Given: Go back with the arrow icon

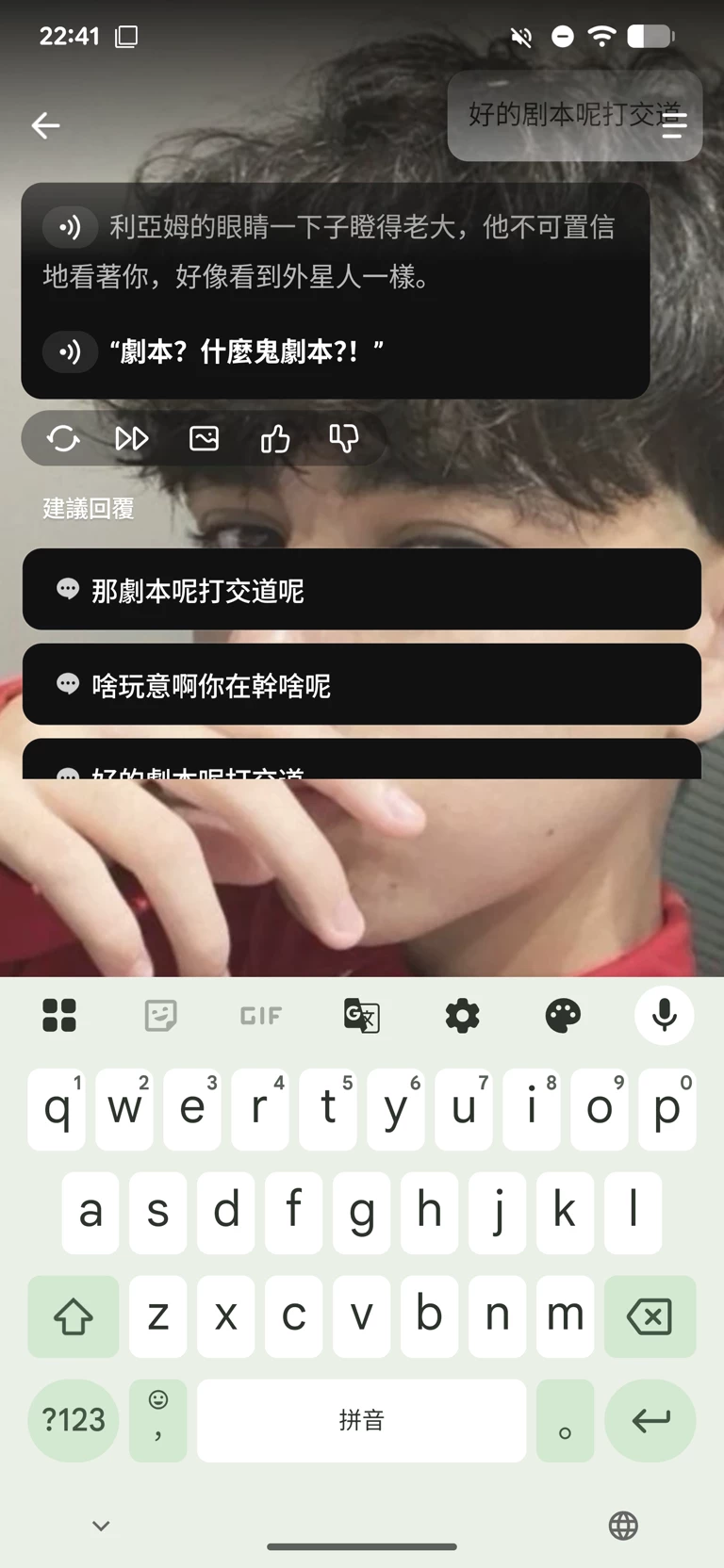Looking at the screenshot, I should (45, 125).
